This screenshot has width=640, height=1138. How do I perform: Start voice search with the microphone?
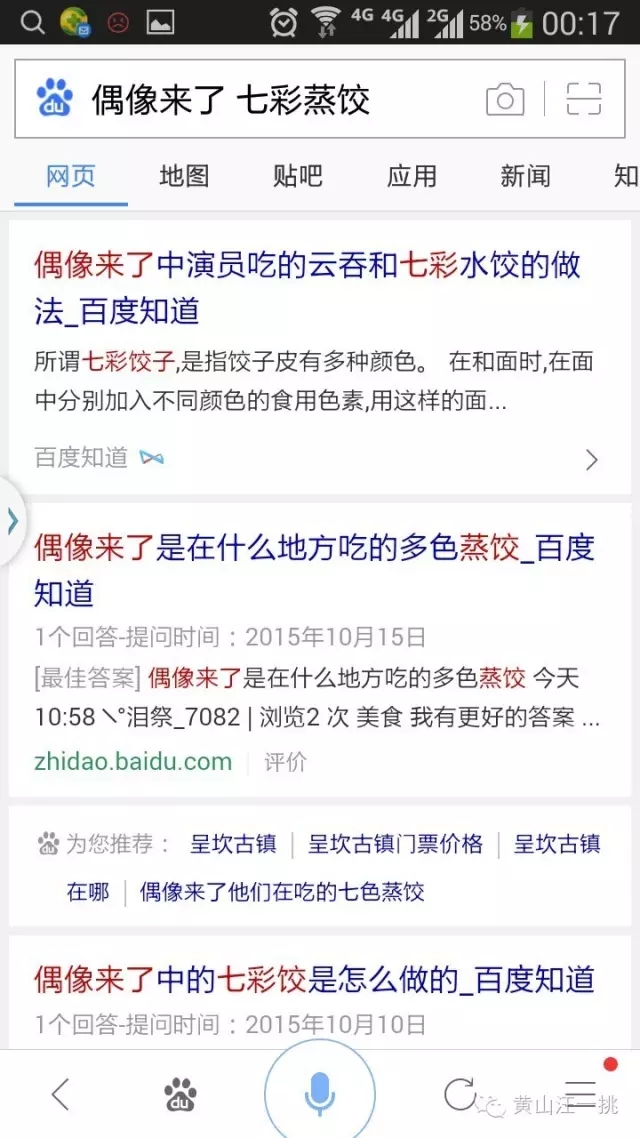coord(319,1093)
